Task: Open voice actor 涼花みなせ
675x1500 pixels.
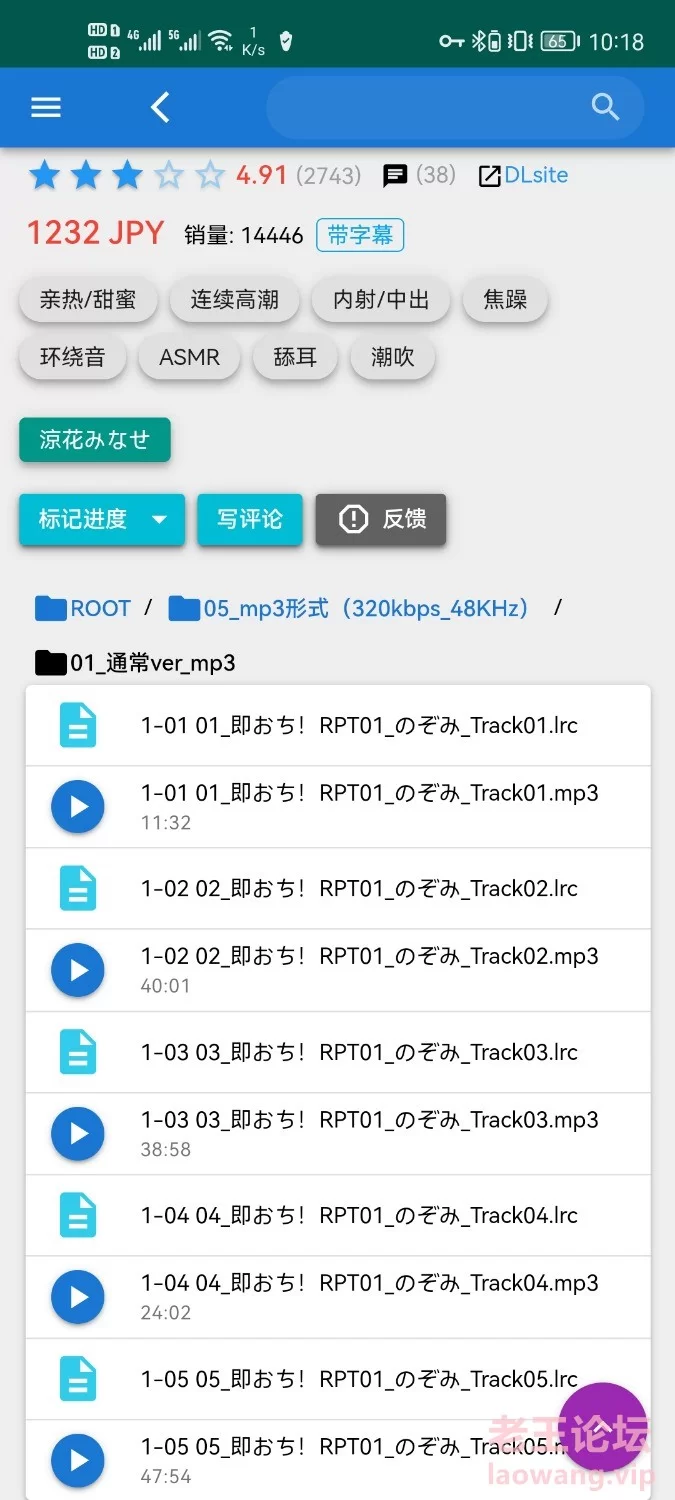Action: (95, 440)
